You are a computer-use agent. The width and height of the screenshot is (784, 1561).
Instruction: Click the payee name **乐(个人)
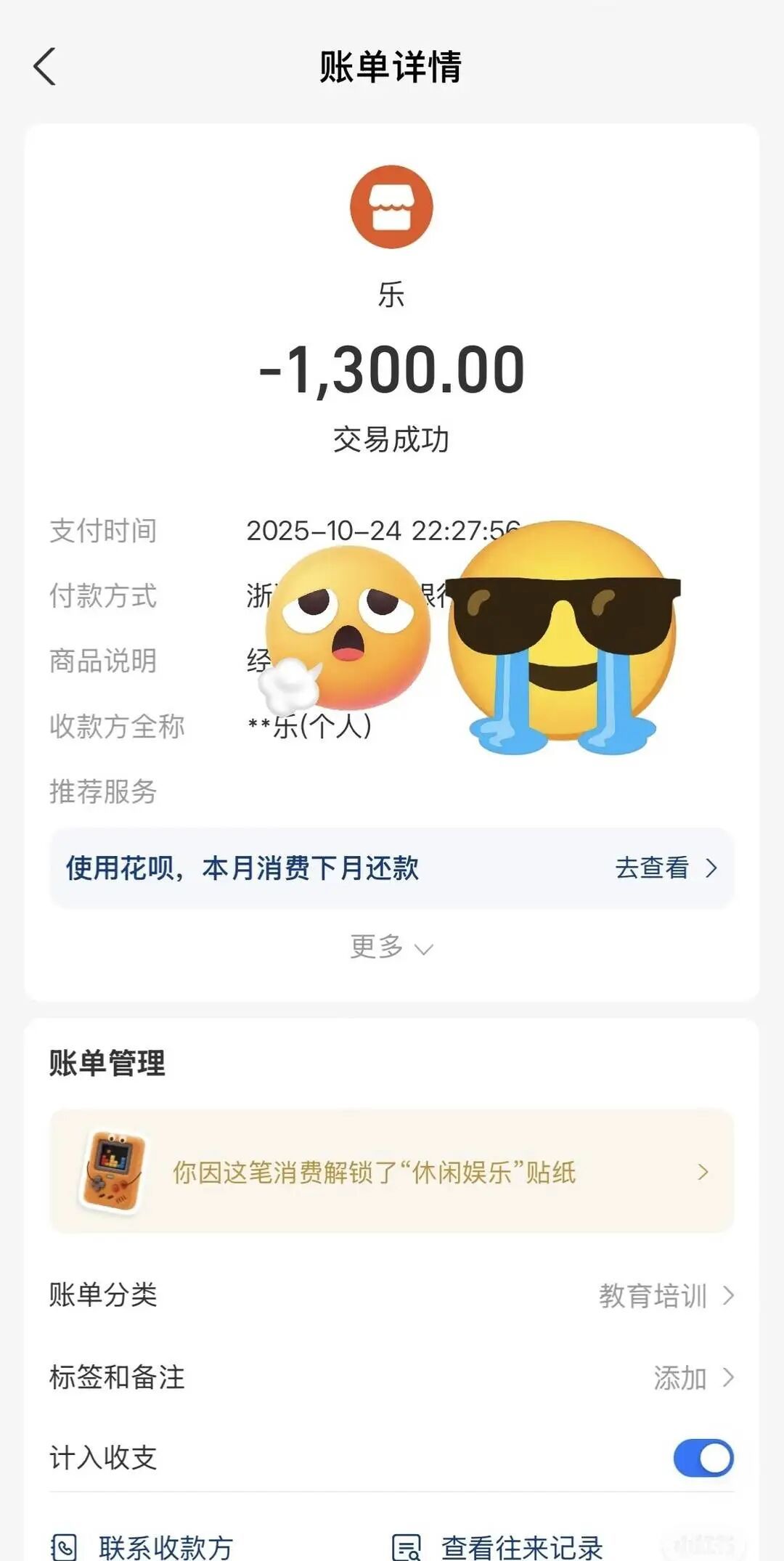pyautogui.click(x=308, y=725)
